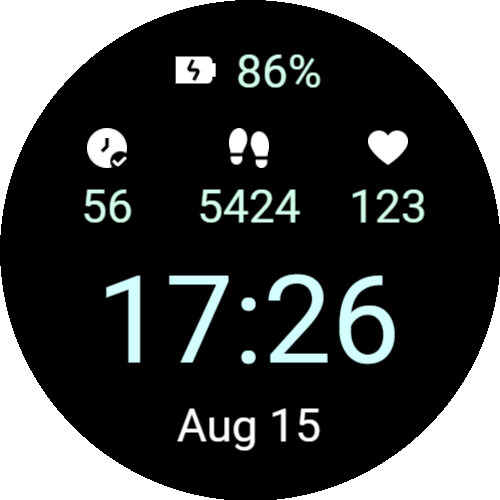Open the battery complication showing 86%

coord(248,72)
